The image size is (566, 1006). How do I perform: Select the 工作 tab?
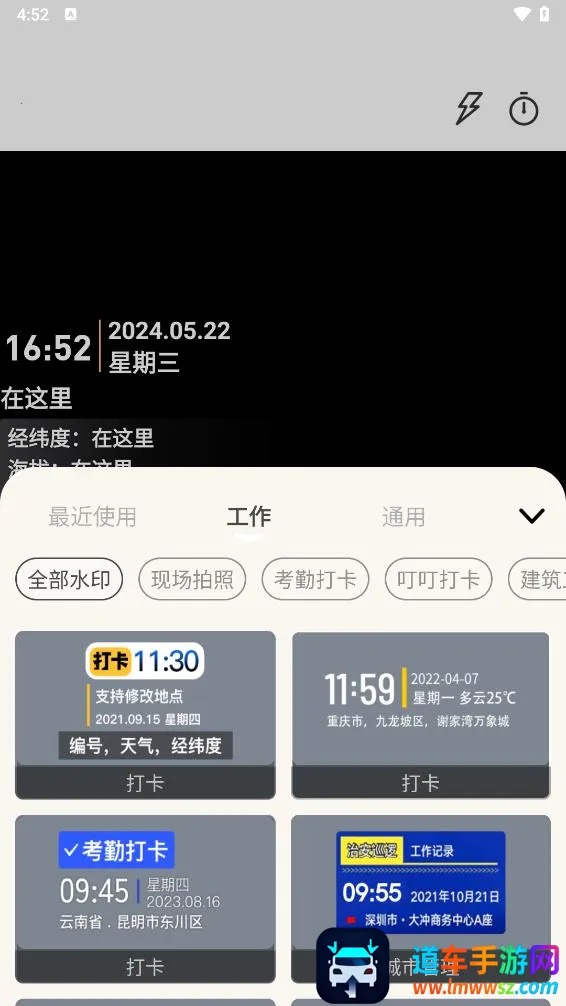[249, 516]
